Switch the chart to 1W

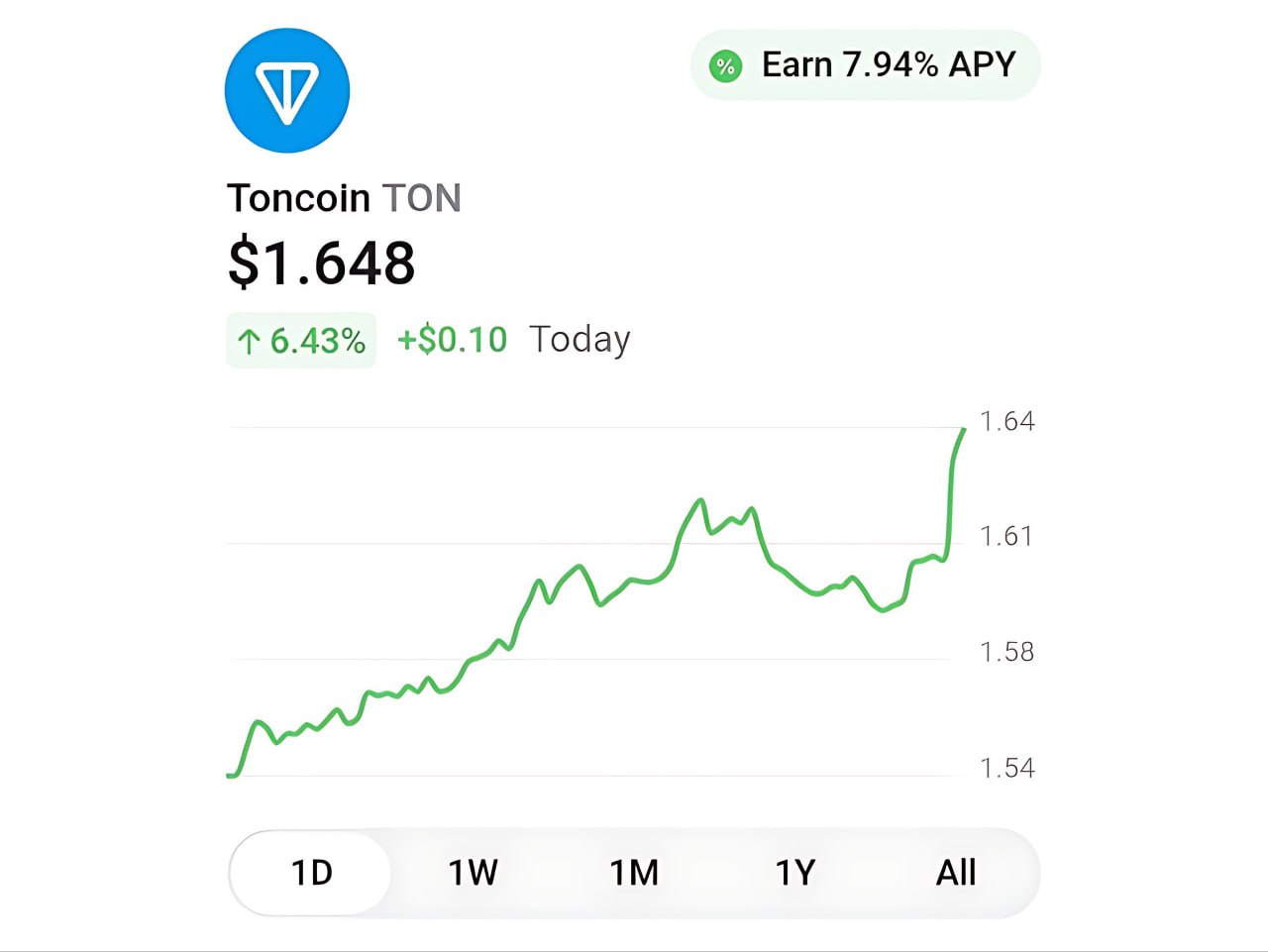pos(473,873)
